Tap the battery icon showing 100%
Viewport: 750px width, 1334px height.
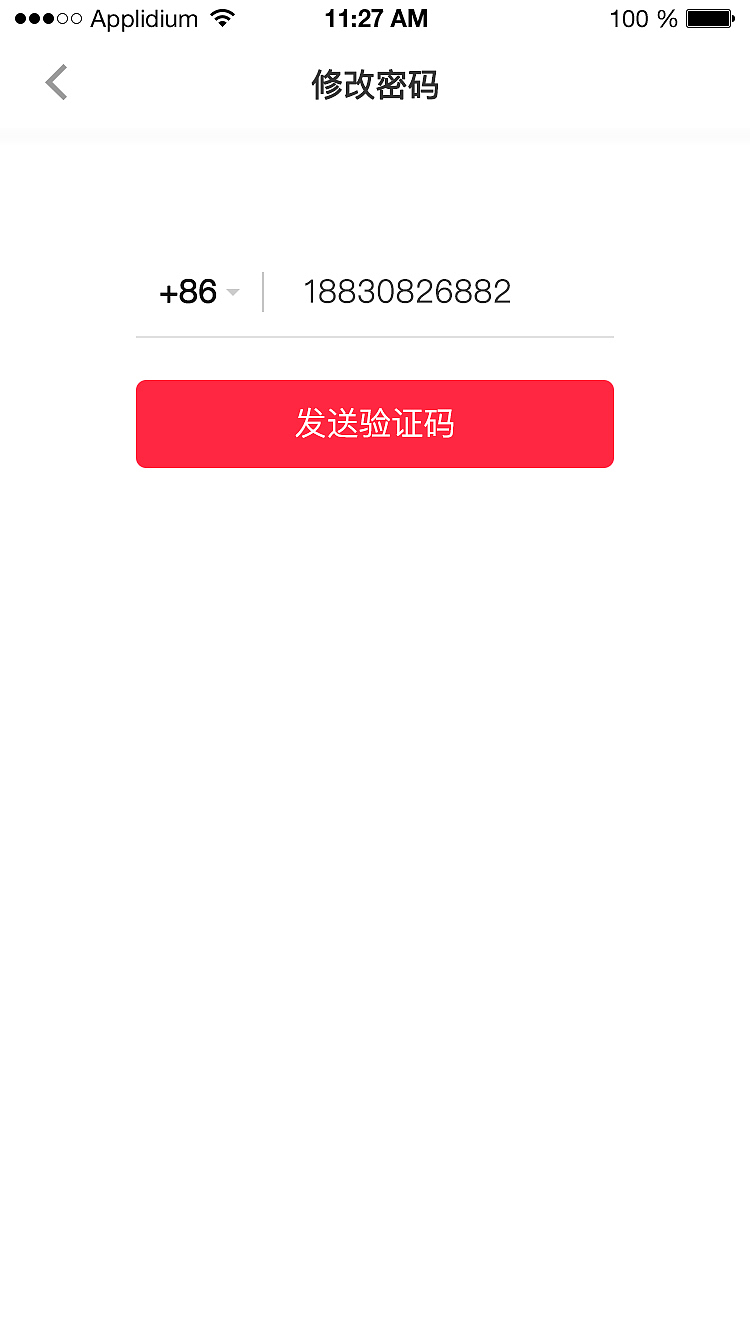712,17
